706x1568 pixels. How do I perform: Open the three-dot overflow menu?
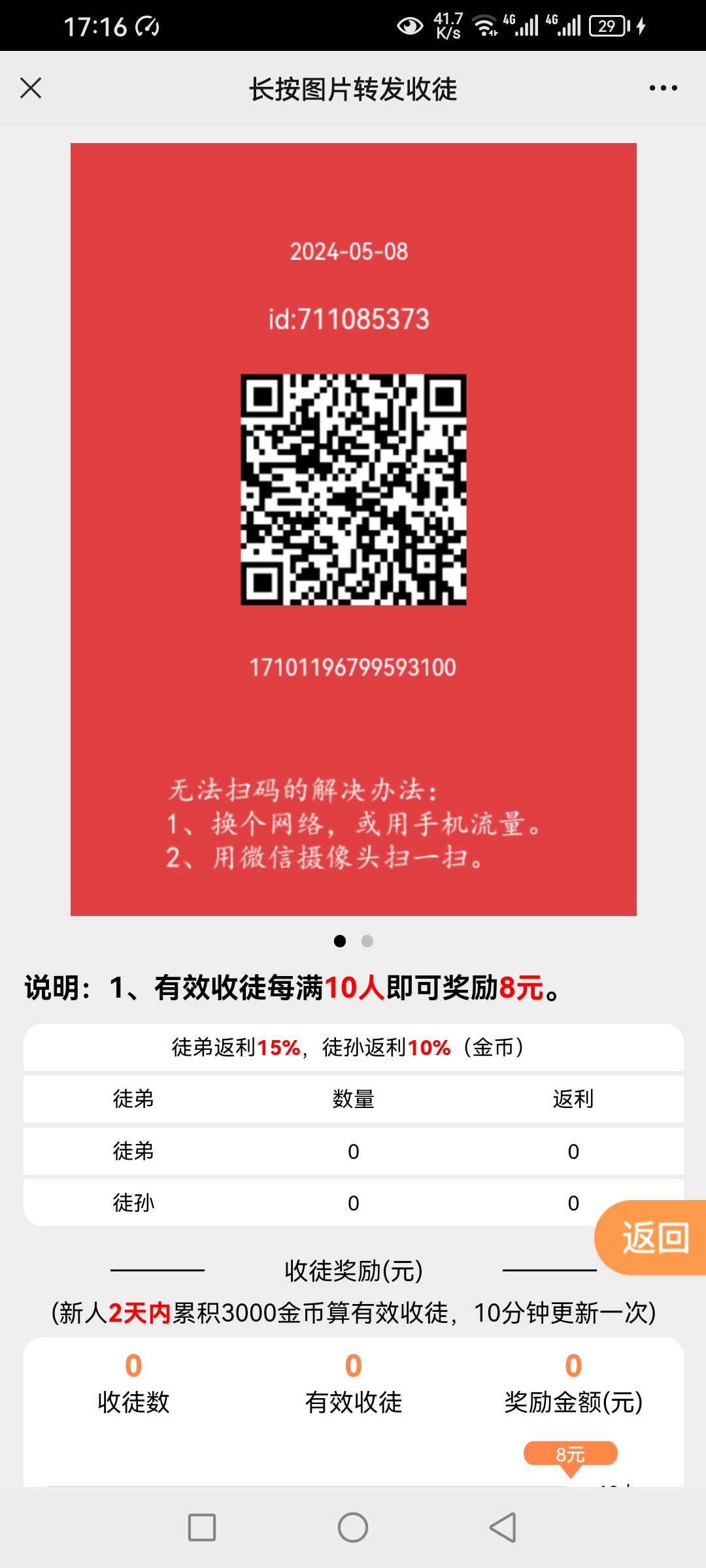[x=663, y=88]
